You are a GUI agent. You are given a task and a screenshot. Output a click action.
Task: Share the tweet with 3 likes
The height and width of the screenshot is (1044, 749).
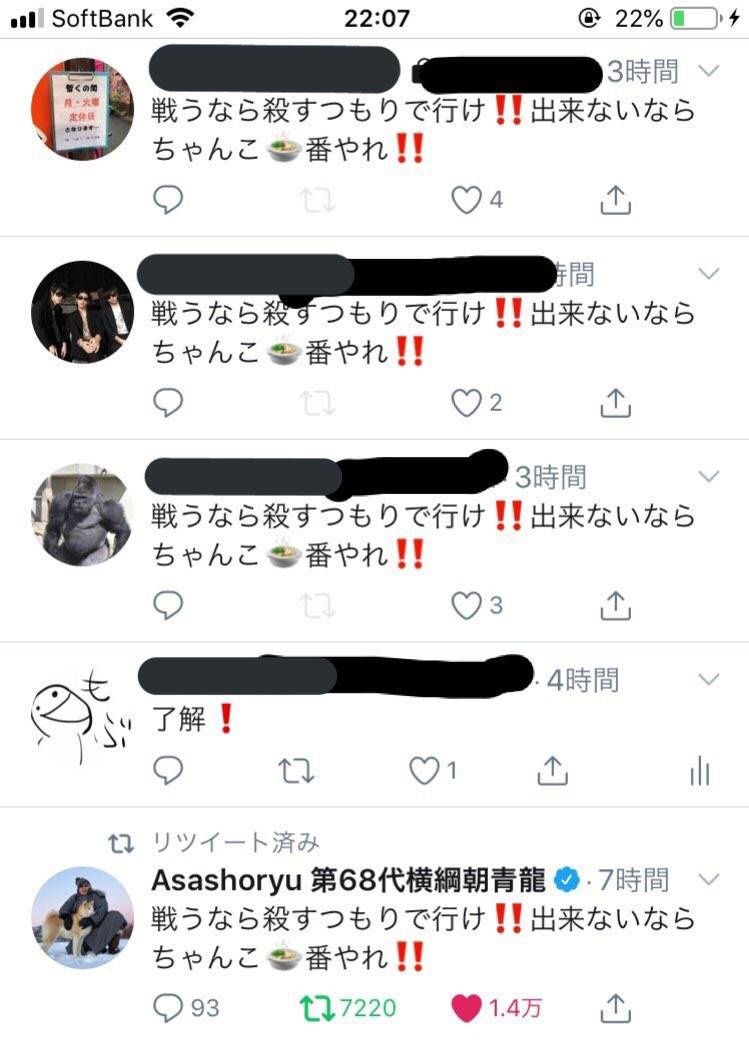tap(616, 606)
